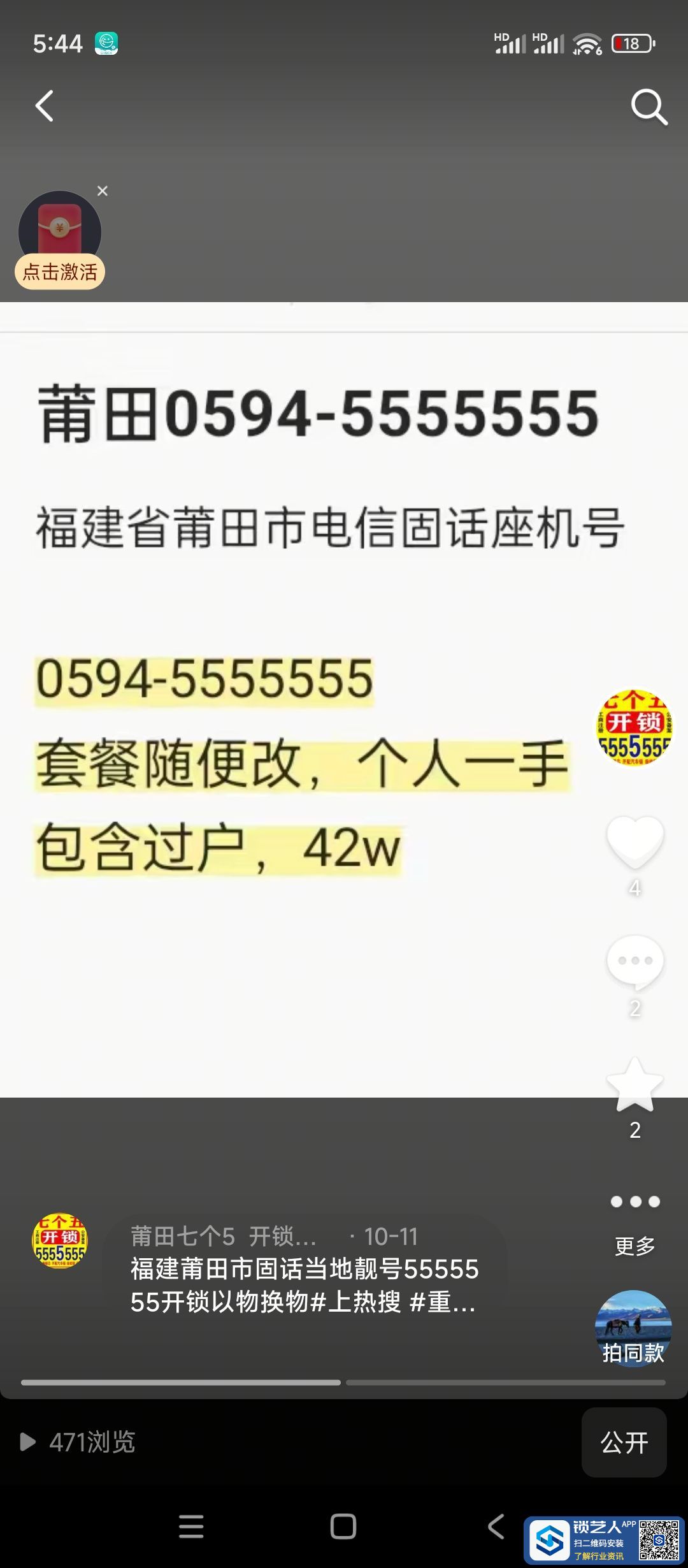Tap the system home button

pos(343,1527)
